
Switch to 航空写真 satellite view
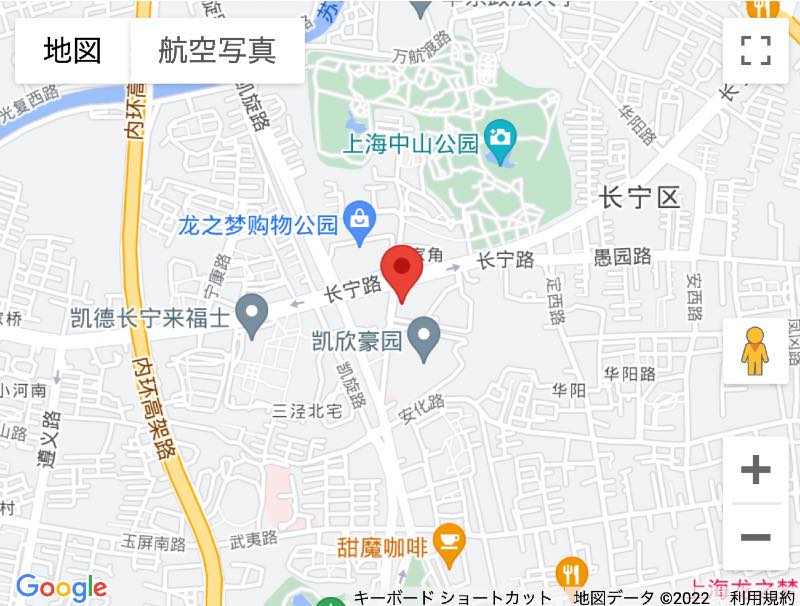pyautogui.click(x=217, y=50)
